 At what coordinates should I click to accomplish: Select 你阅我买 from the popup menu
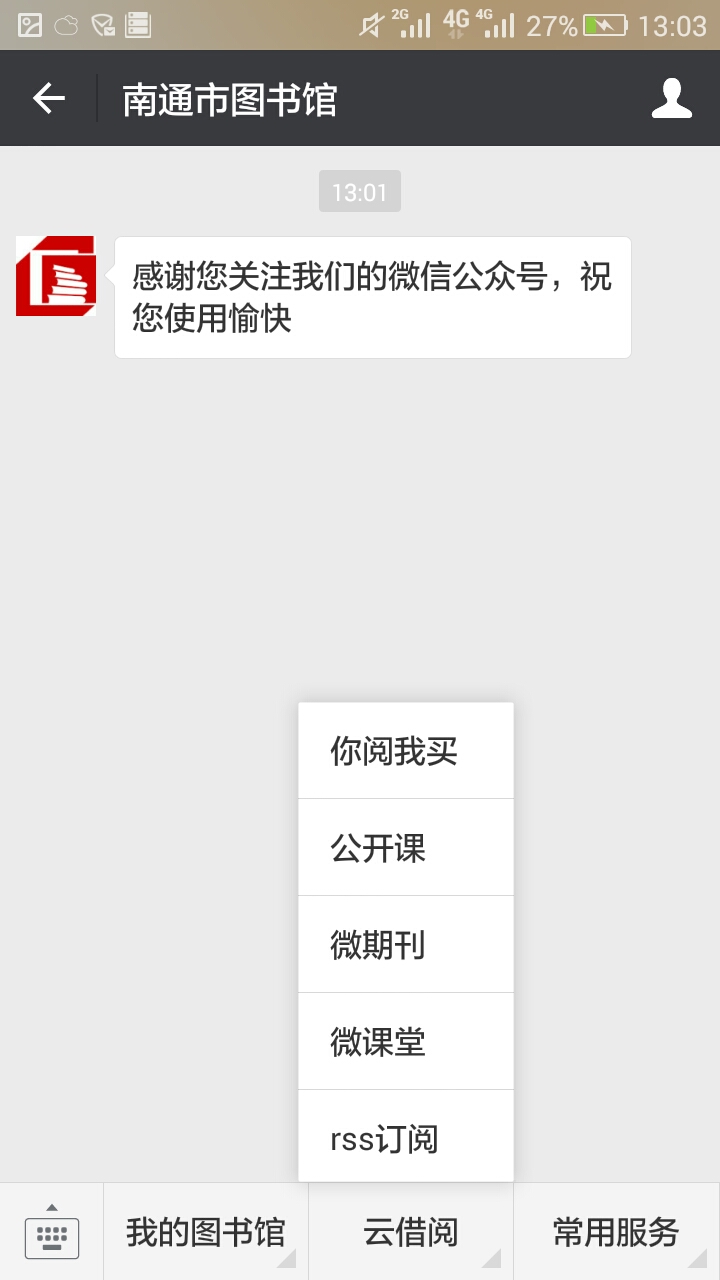point(406,751)
